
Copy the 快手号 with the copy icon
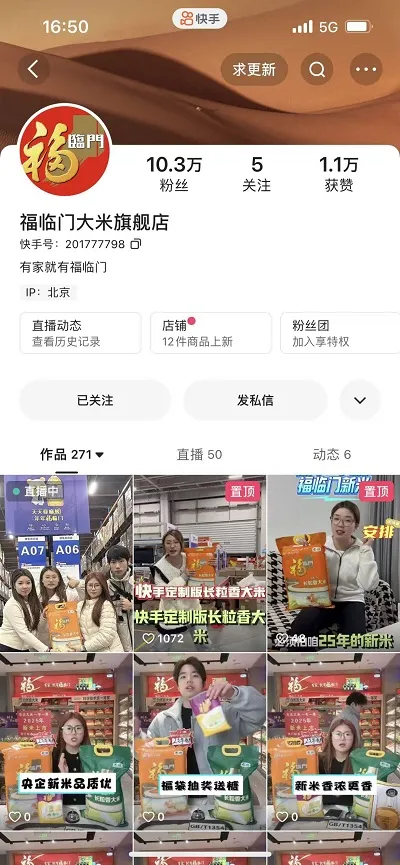point(136,244)
